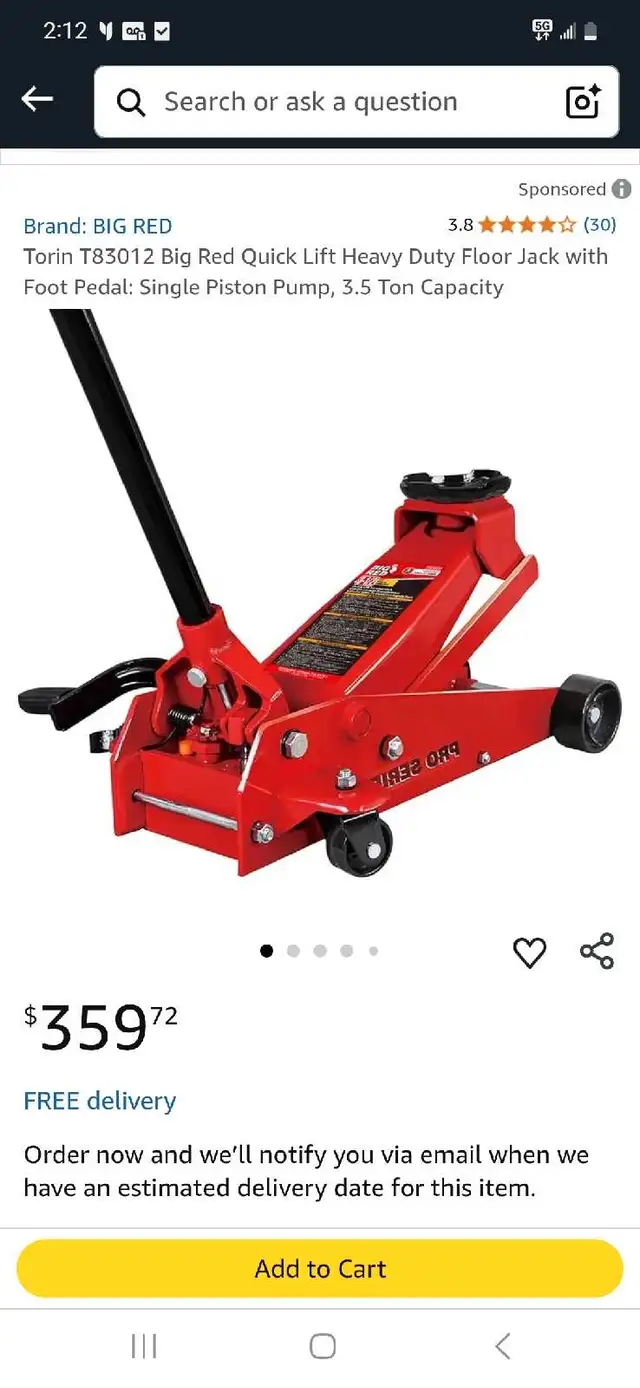
Task: Open the 3.8 star ratings reviews
Action: click(x=532, y=224)
